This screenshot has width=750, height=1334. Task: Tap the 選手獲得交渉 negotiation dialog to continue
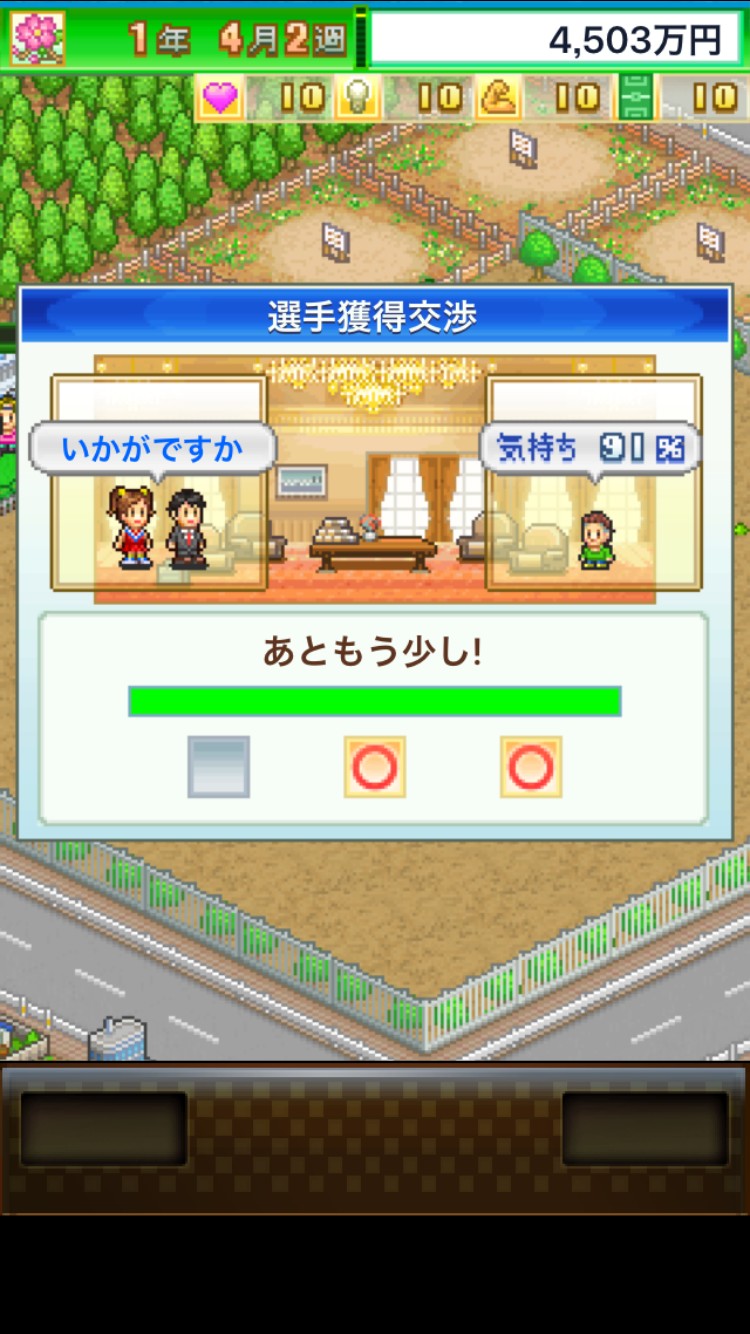pos(374,560)
